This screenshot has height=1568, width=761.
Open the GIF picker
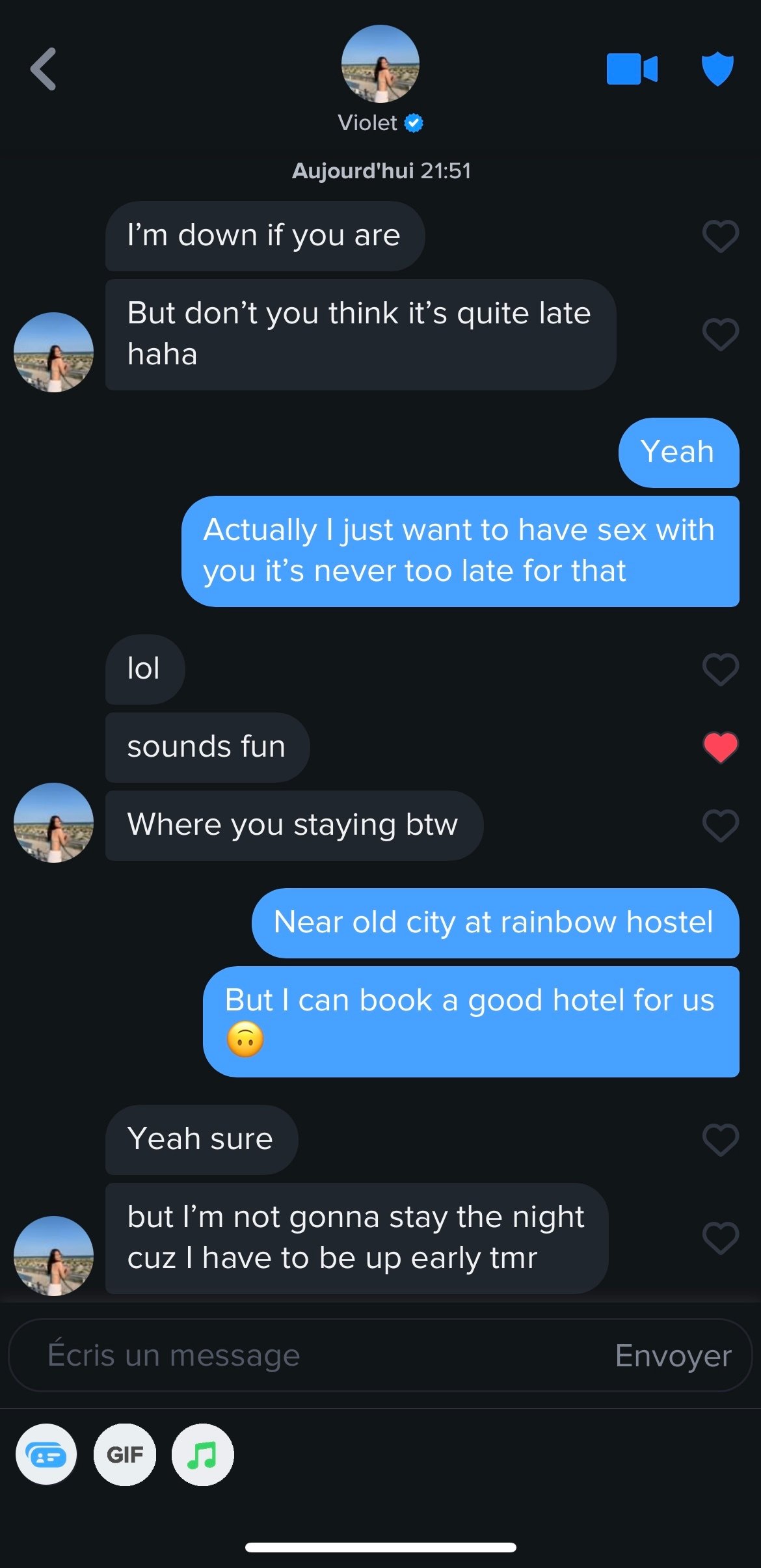click(x=125, y=1455)
